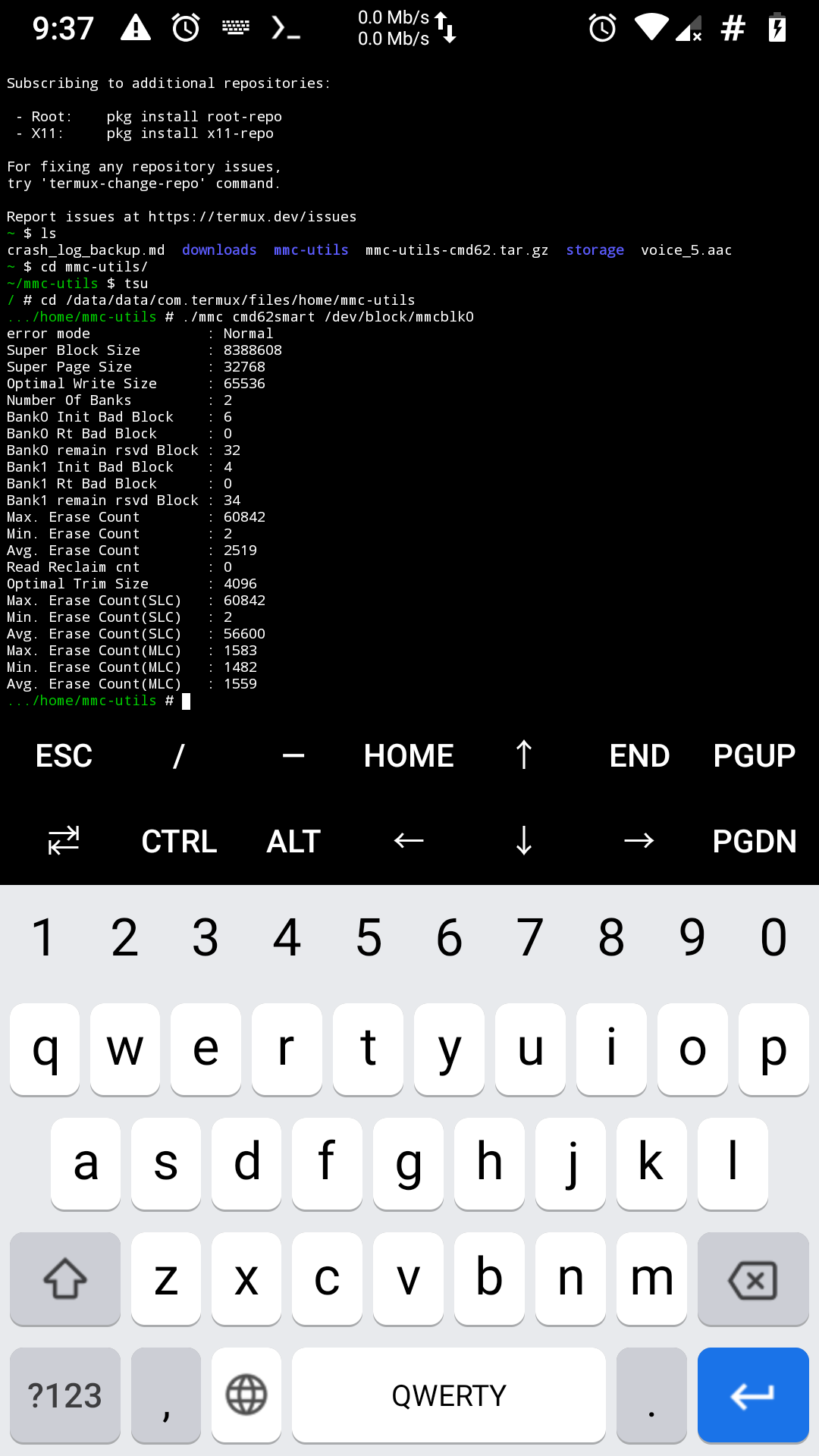Tap the ALT modifier key
Image resolution: width=819 pixels, height=1456 pixels.
pyautogui.click(x=293, y=841)
